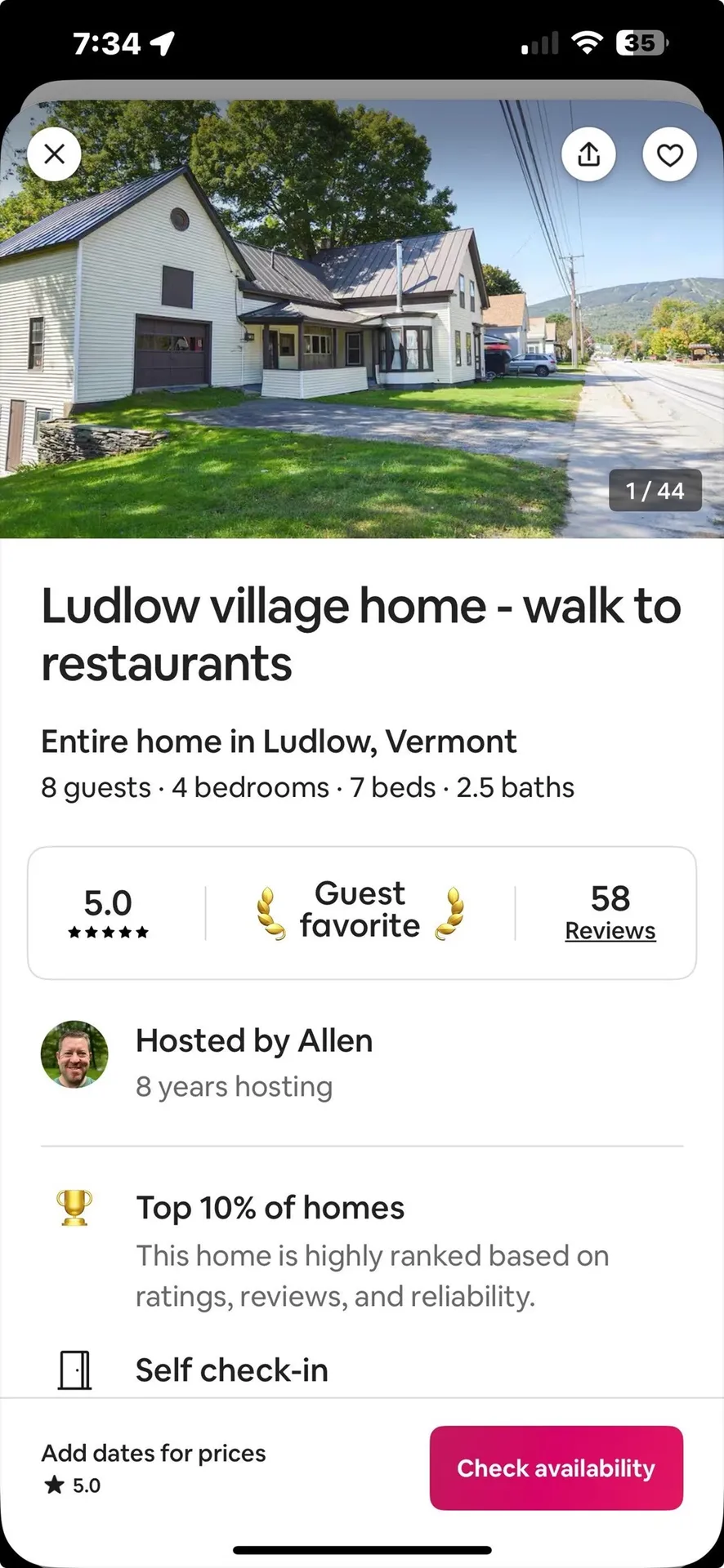This screenshot has height=1568, width=724.
Task: Tap the photo counter showing 1/44
Action: pos(655,490)
